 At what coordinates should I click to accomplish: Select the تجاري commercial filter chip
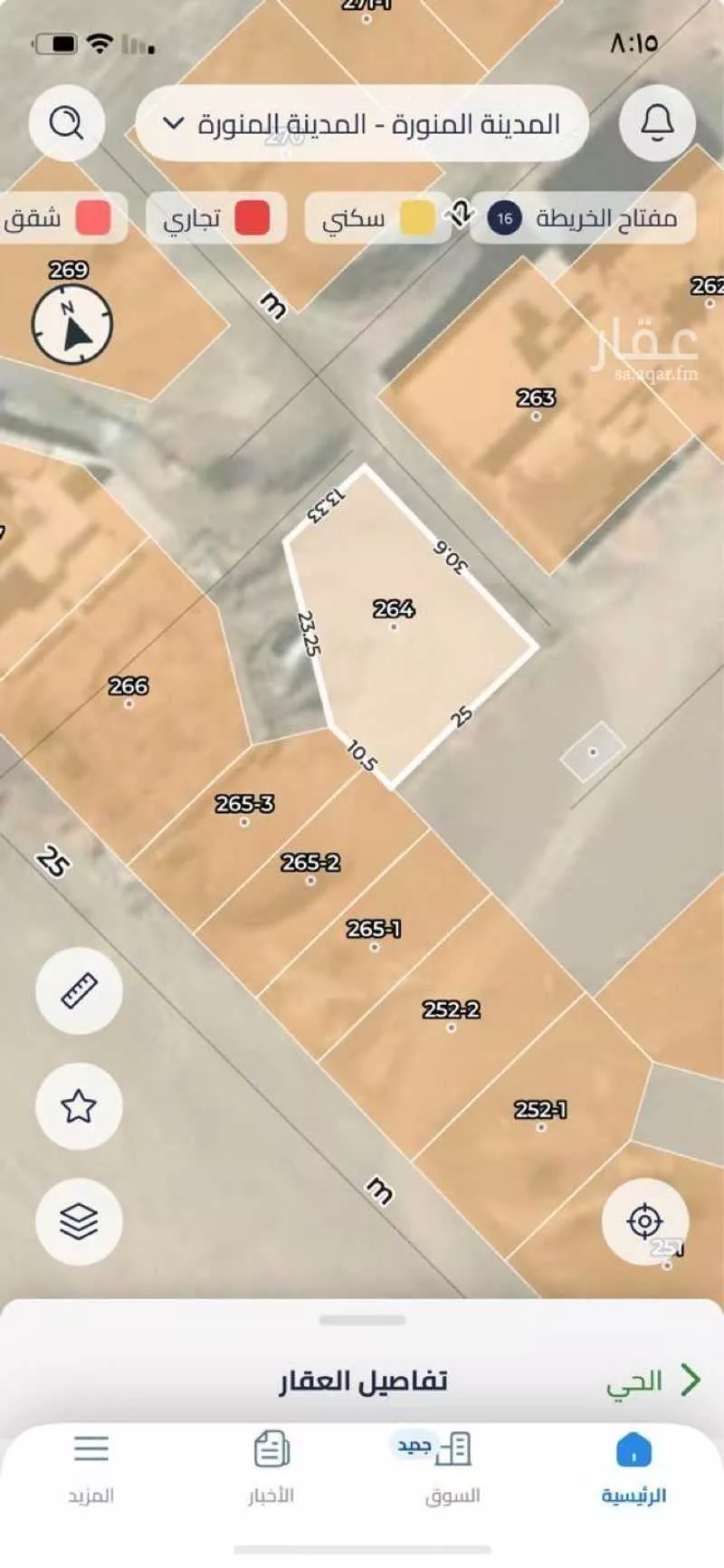[215, 218]
